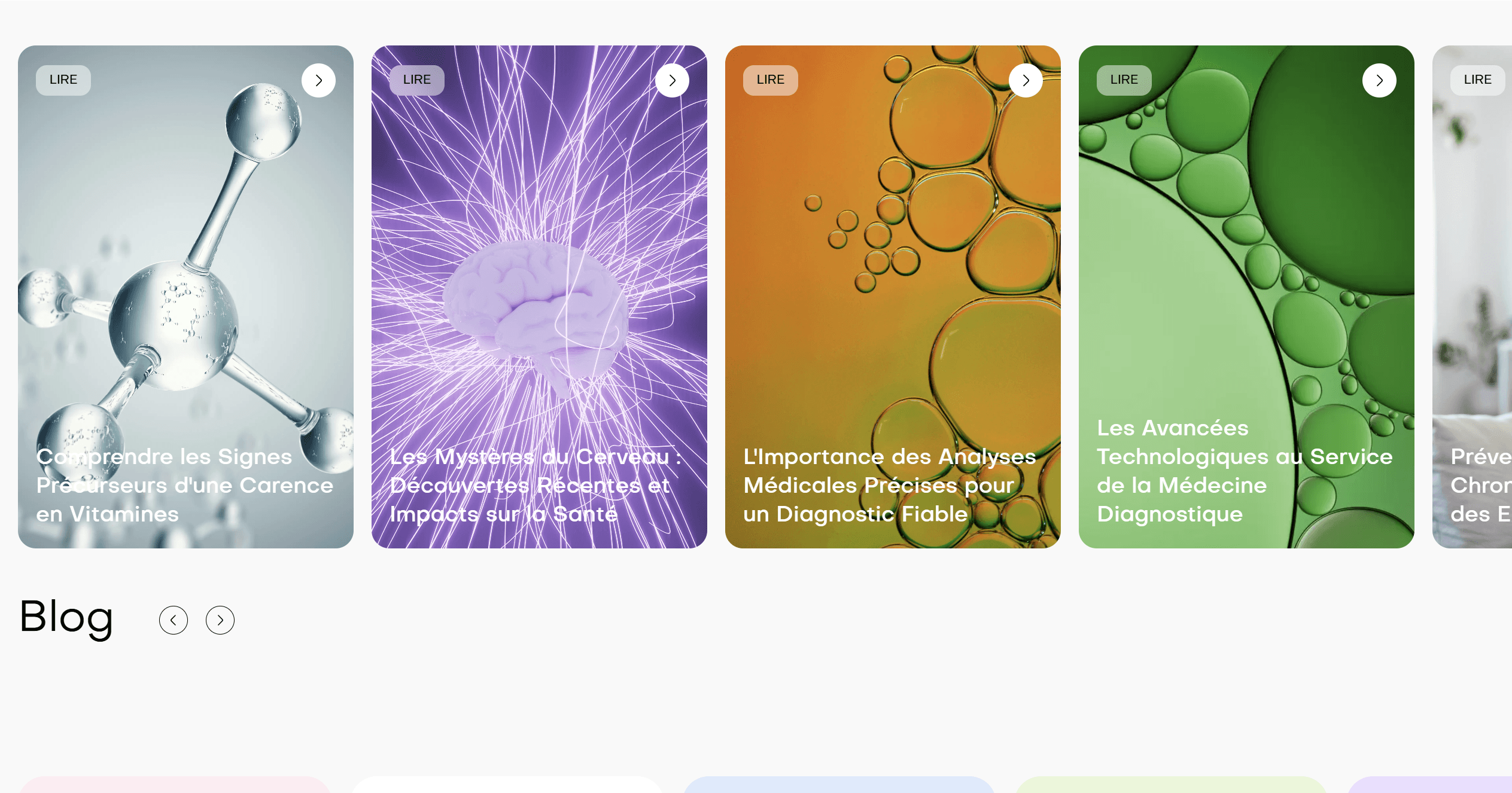1512x793 pixels.
Task: Tap LIRE on the Avancées Technologiques card
Action: coord(1124,80)
